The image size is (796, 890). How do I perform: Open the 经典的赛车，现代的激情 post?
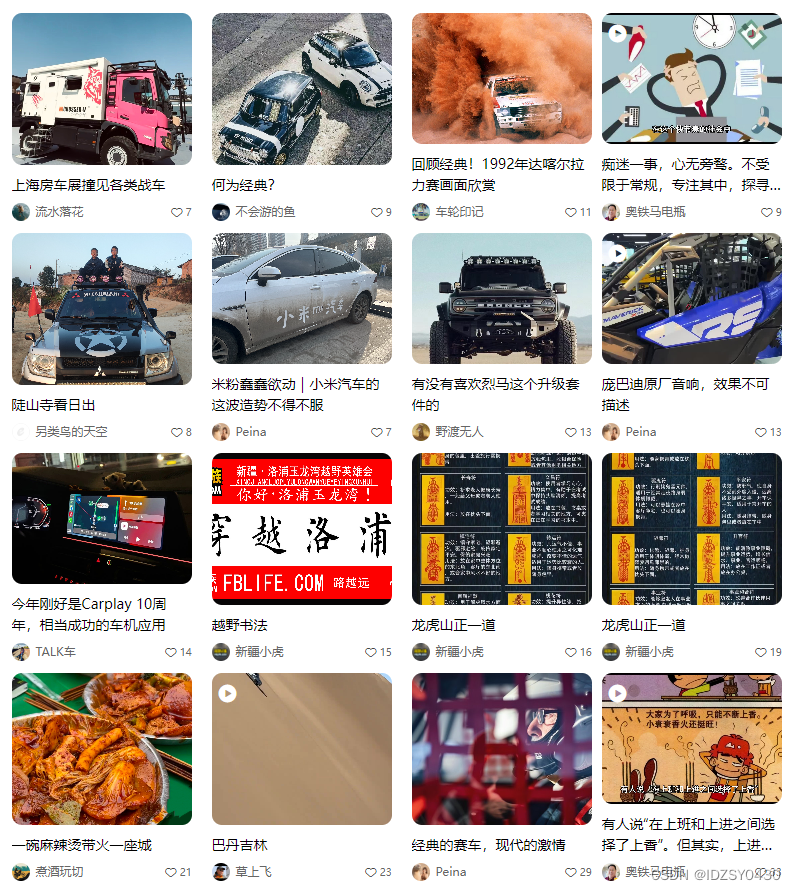(x=501, y=750)
